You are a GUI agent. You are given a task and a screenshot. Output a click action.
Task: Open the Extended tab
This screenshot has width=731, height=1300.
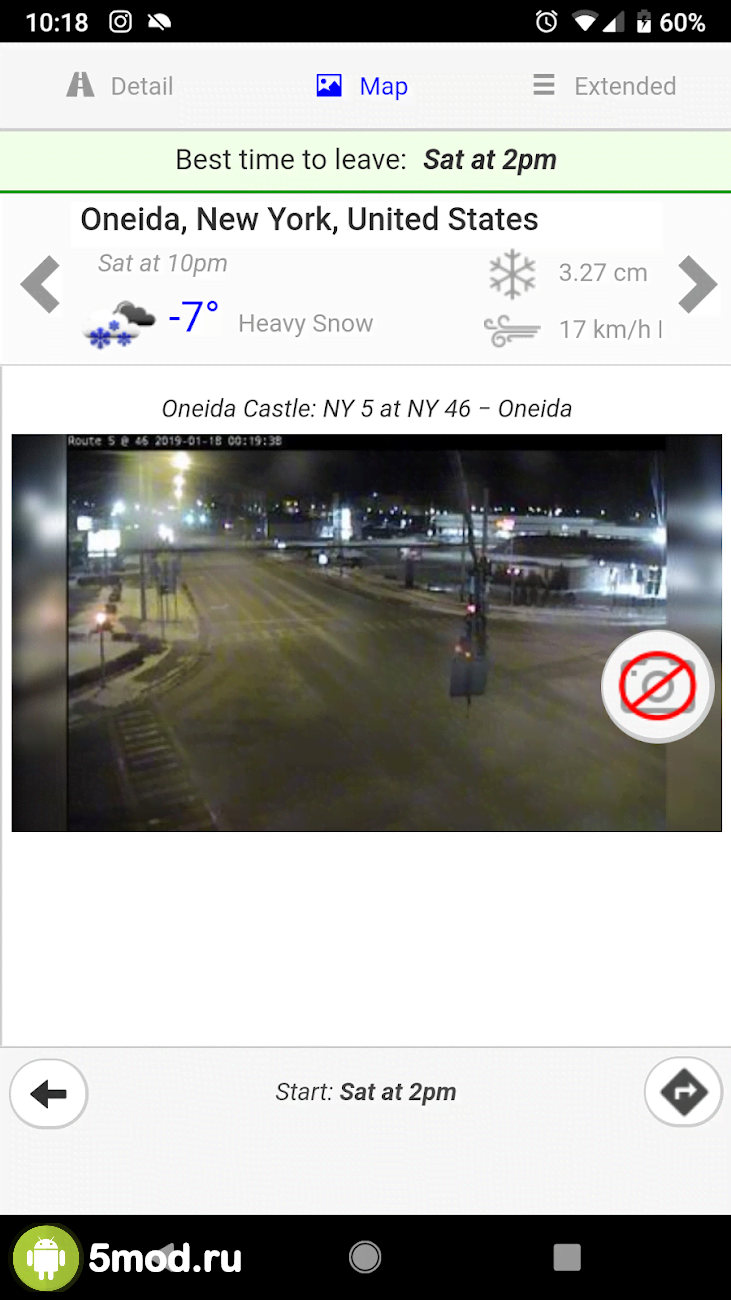[x=604, y=86]
